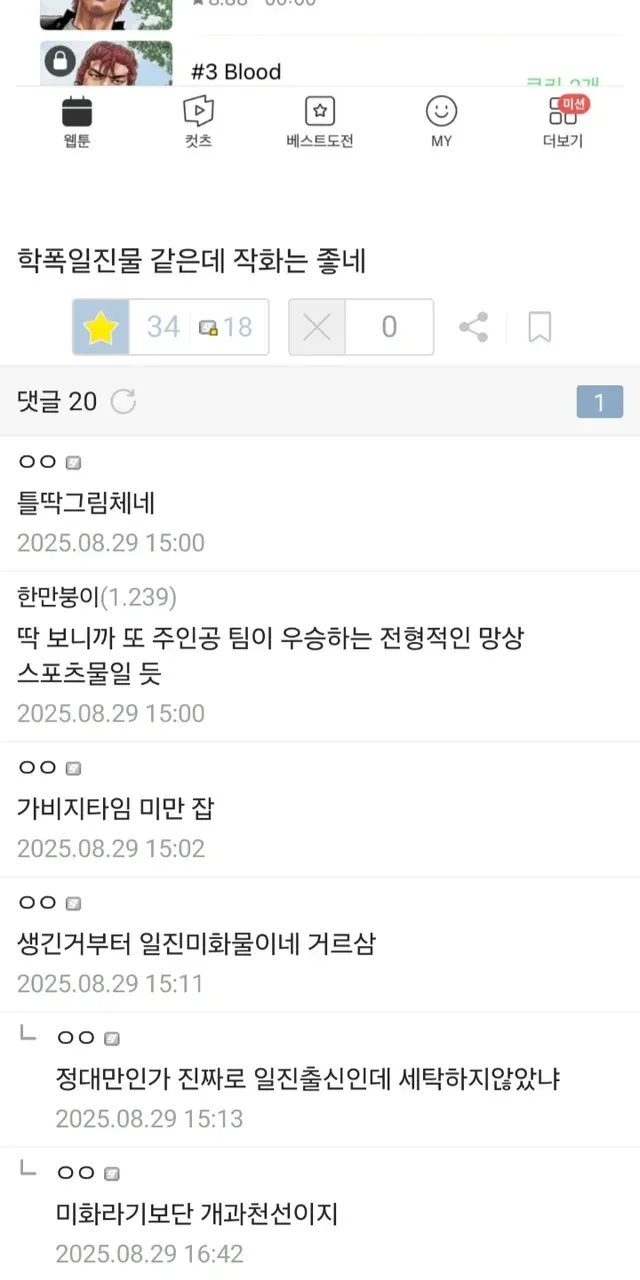Select comment page 1
Image resolution: width=640 pixels, height=1280 pixels.
599,402
